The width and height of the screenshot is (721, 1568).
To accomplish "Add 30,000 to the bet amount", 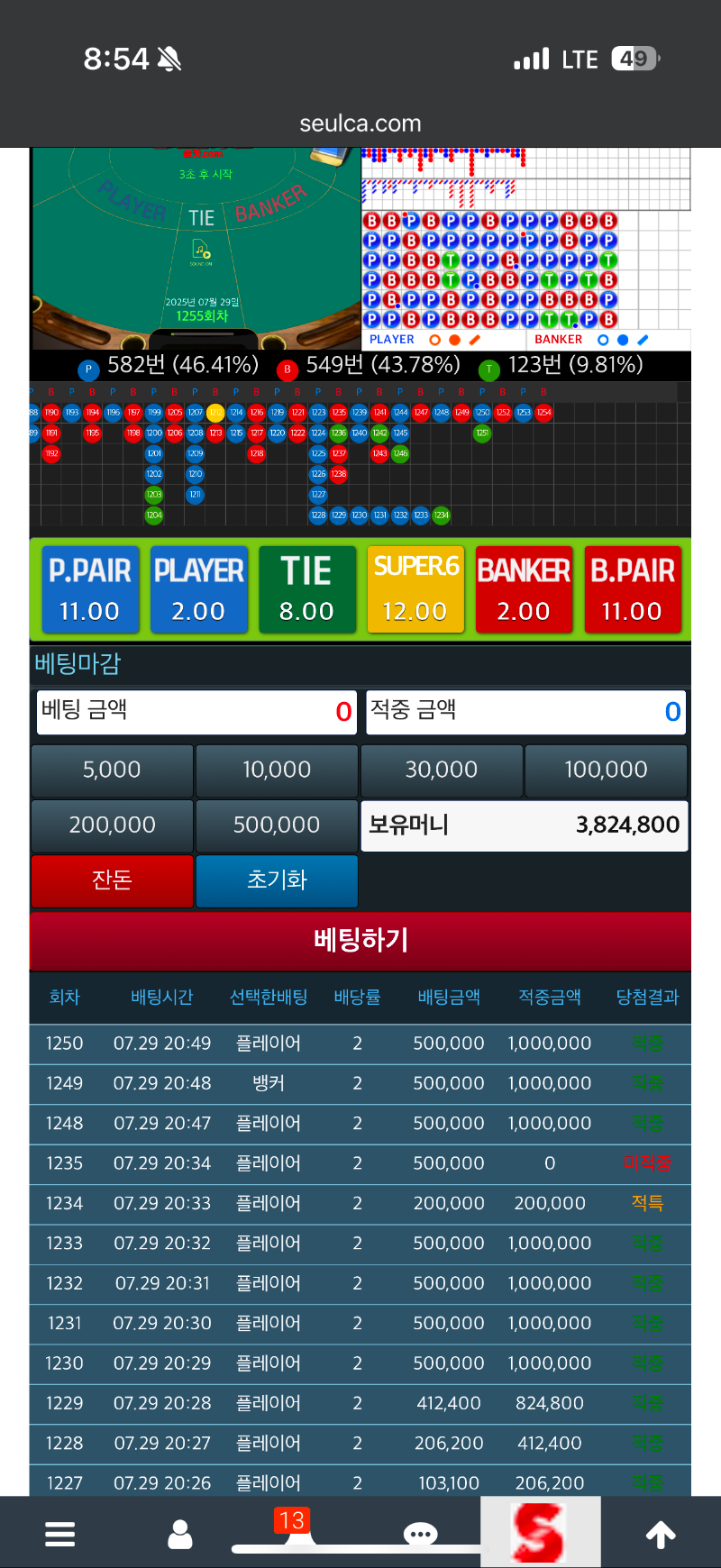I will tap(441, 770).
